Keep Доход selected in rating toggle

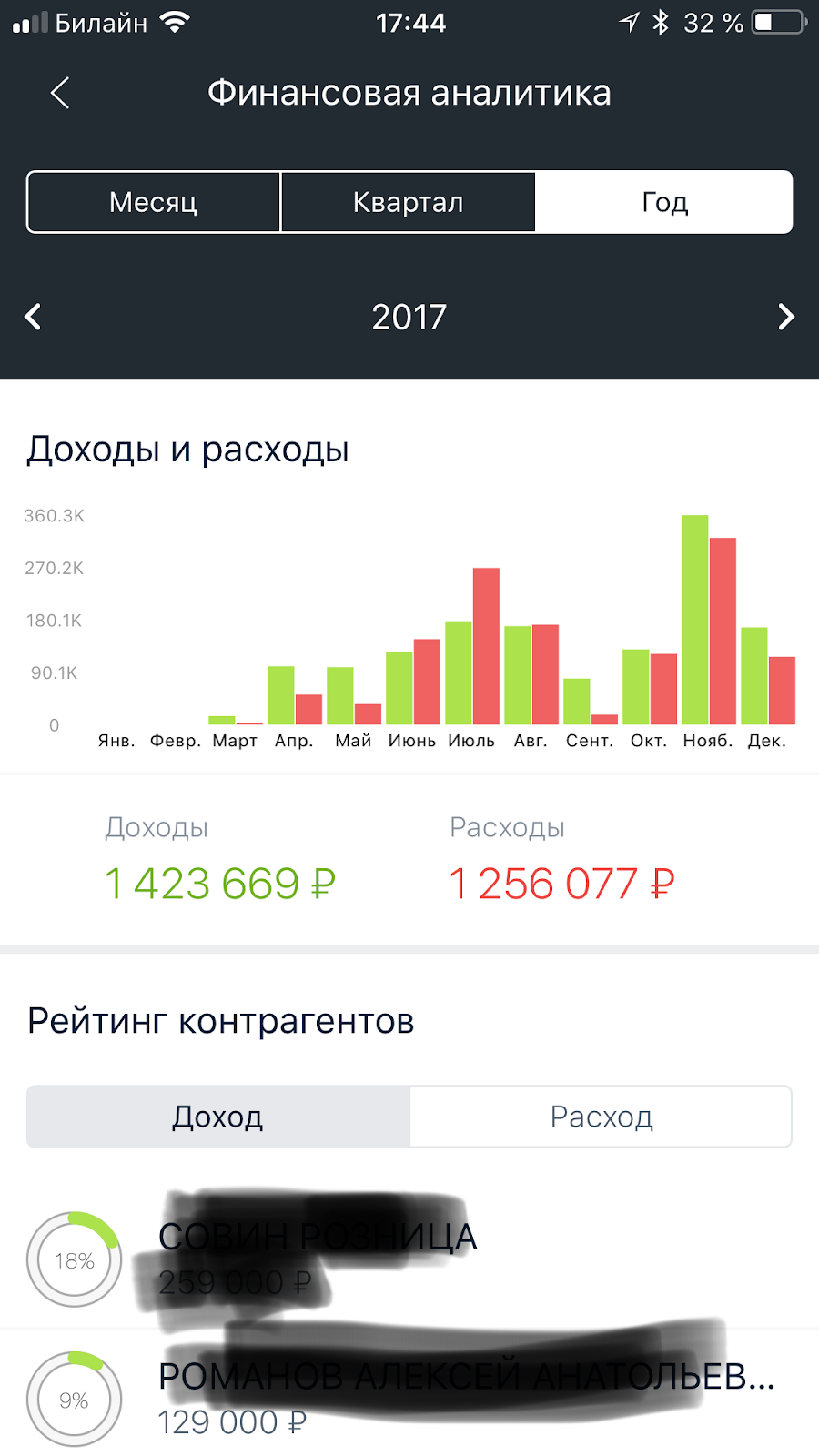click(217, 1116)
